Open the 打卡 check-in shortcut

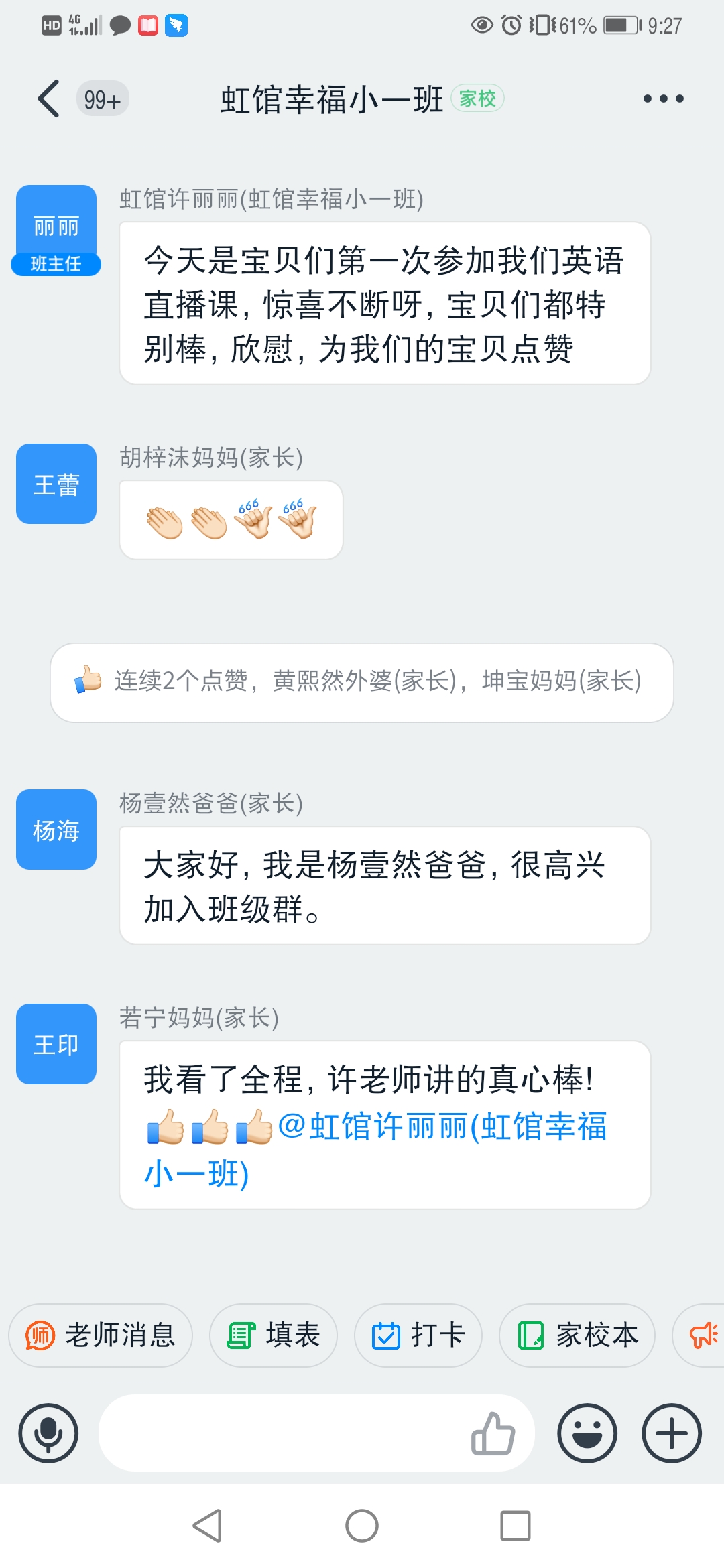(x=418, y=1335)
